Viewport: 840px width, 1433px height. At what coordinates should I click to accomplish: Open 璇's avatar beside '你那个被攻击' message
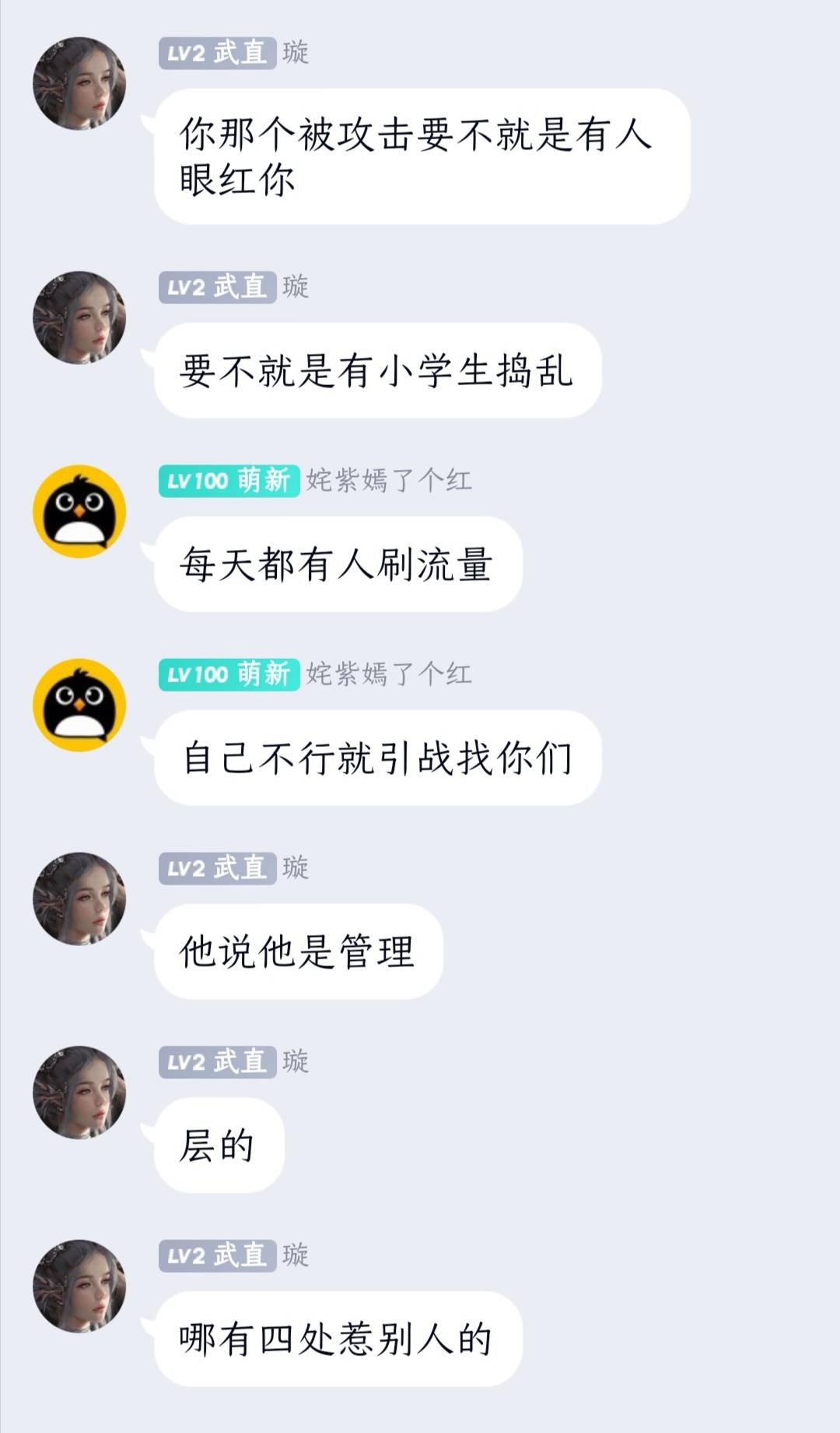(79, 83)
